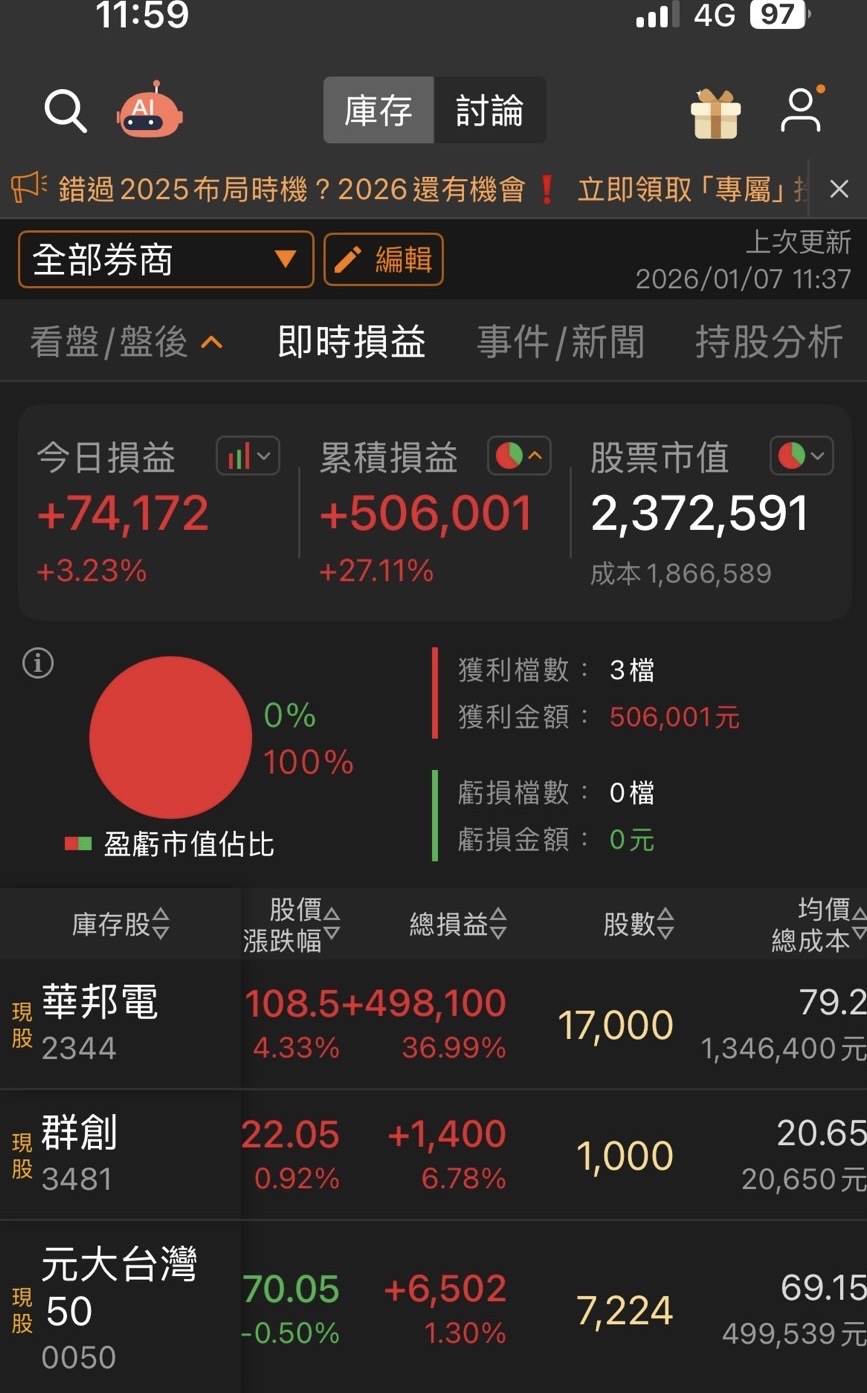Open the user profile icon
867x1393 pixels.
click(801, 110)
